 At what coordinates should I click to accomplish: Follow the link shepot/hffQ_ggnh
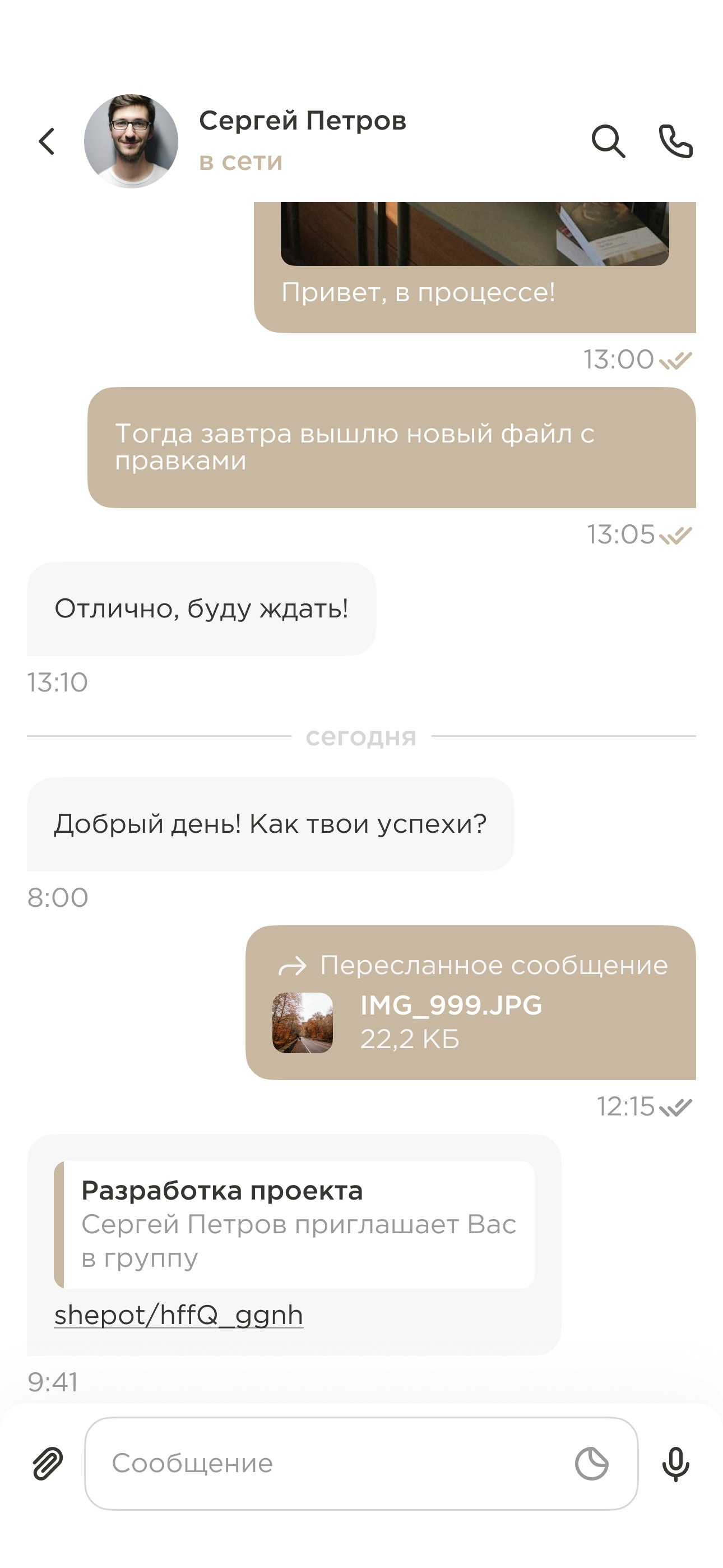pos(178,1315)
